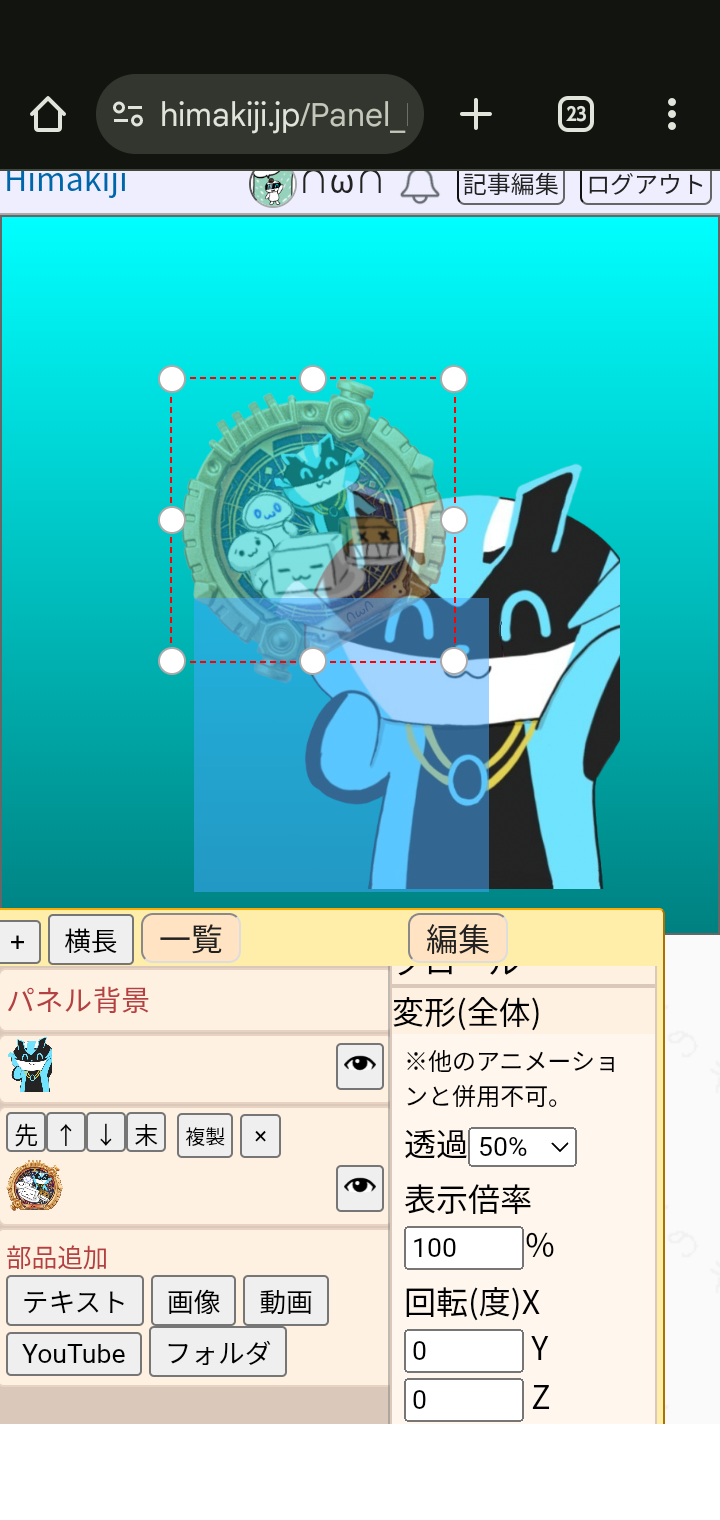Tap the 横長 button
The image size is (720, 1520).
point(90,941)
